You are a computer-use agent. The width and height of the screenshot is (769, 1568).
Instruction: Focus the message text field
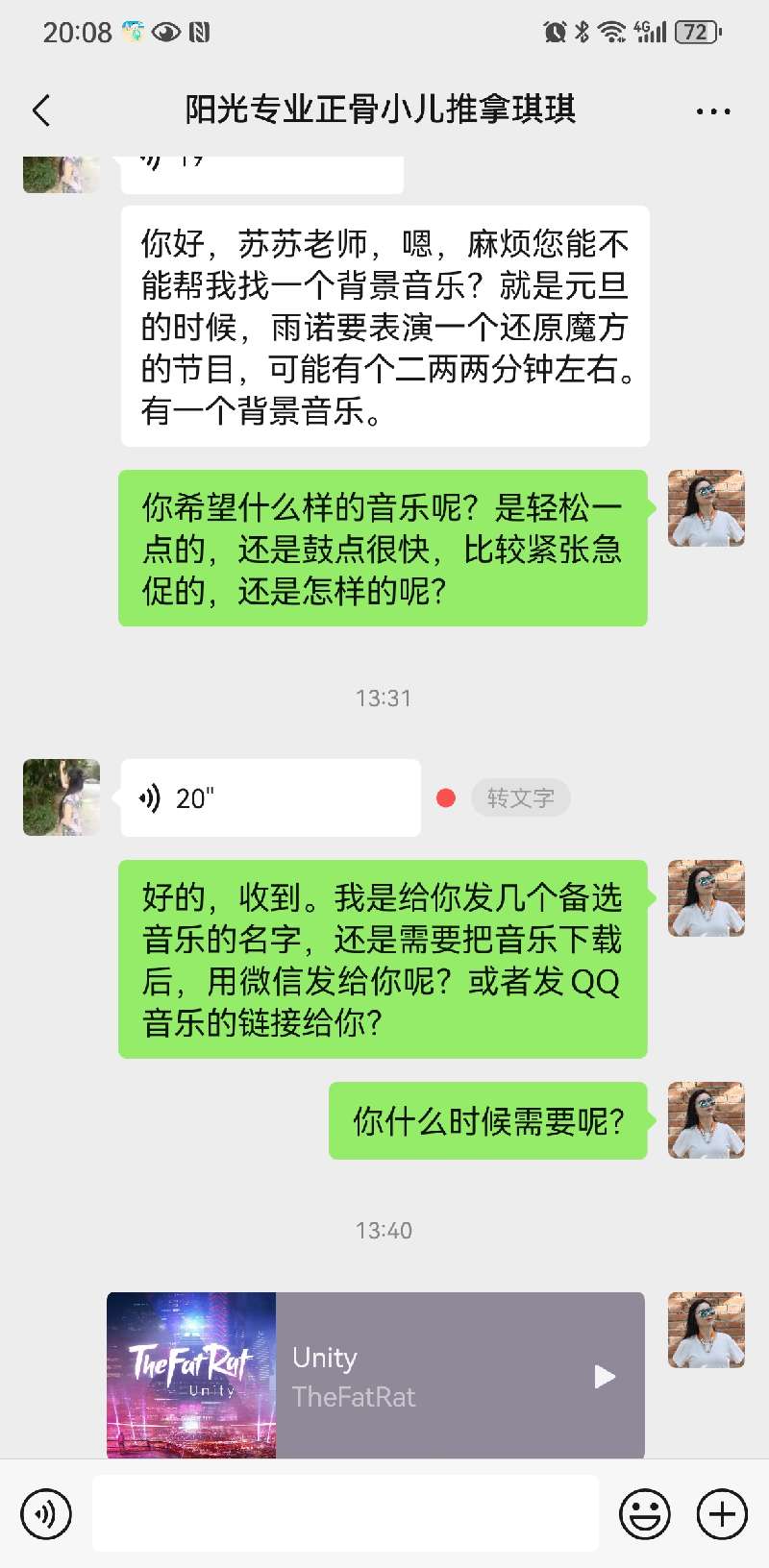[x=346, y=1514]
